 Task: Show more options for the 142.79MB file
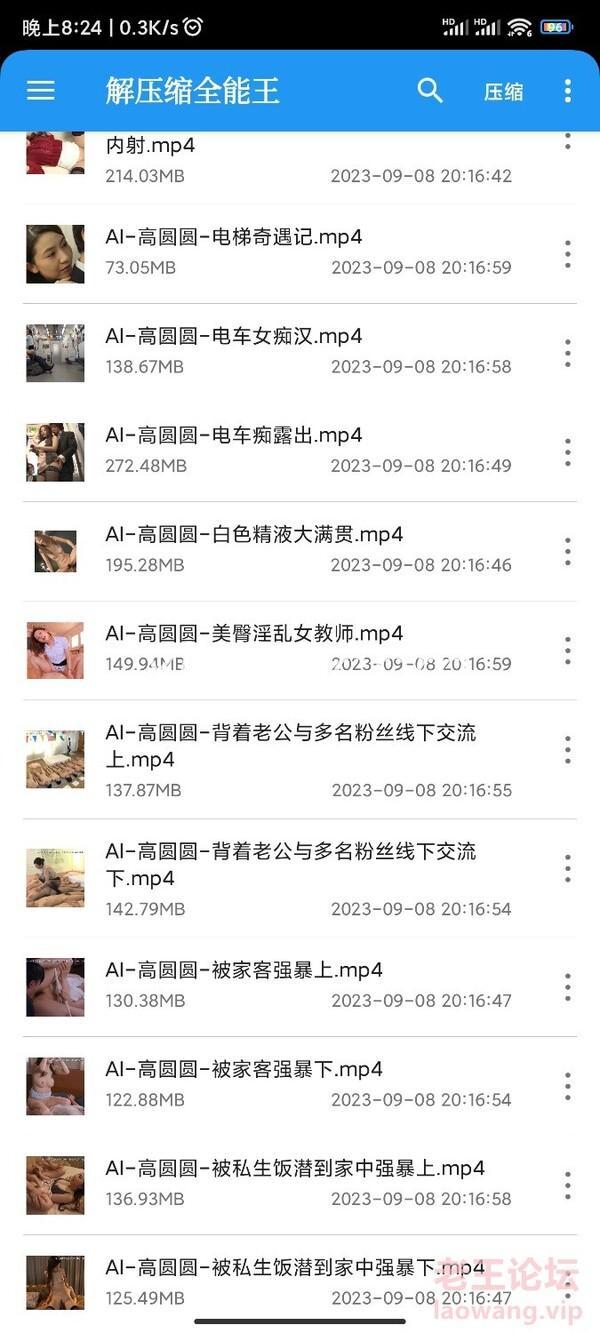pyautogui.click(x=567, y=868)
